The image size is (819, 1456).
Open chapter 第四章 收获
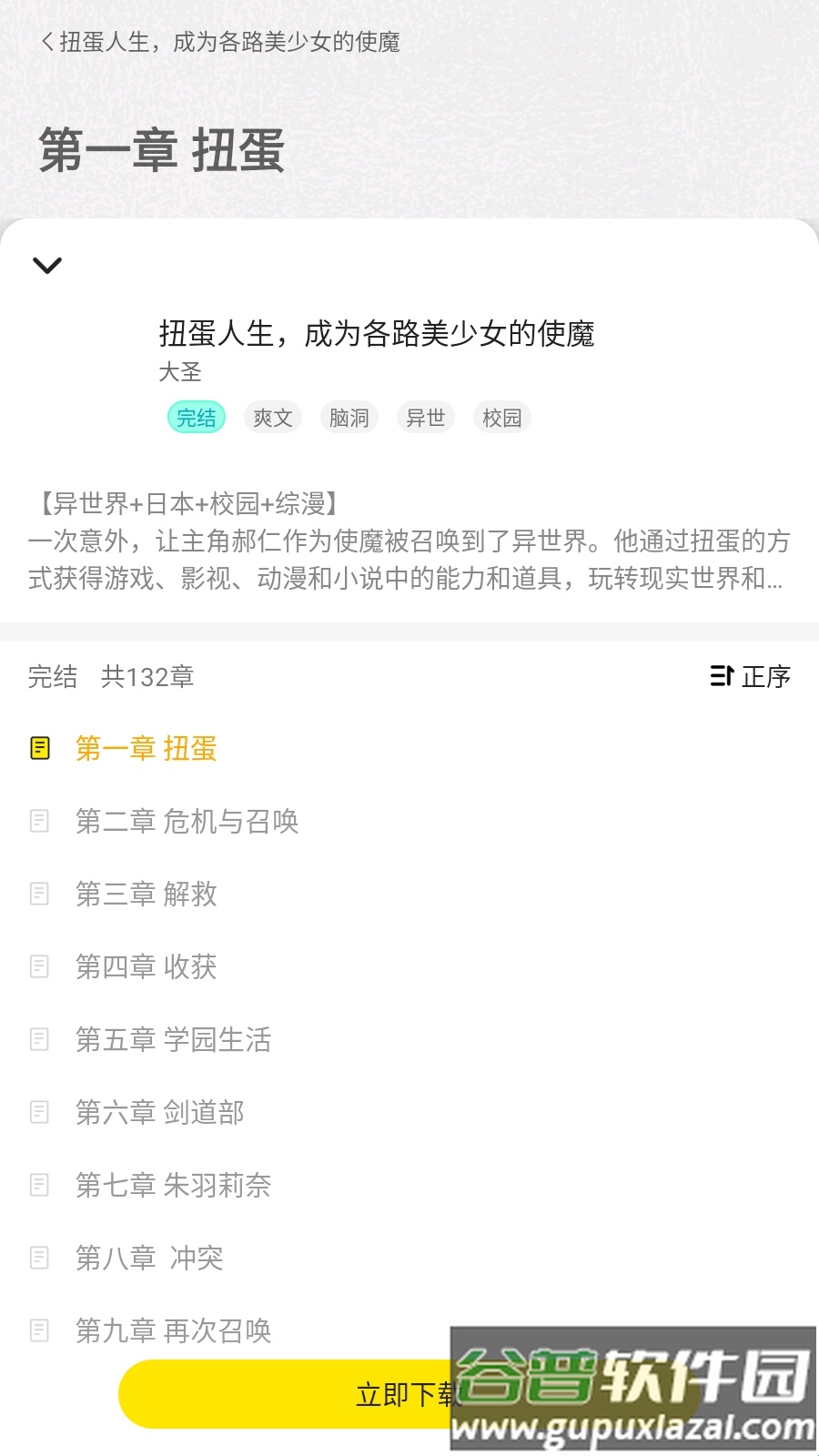point(146,967)
